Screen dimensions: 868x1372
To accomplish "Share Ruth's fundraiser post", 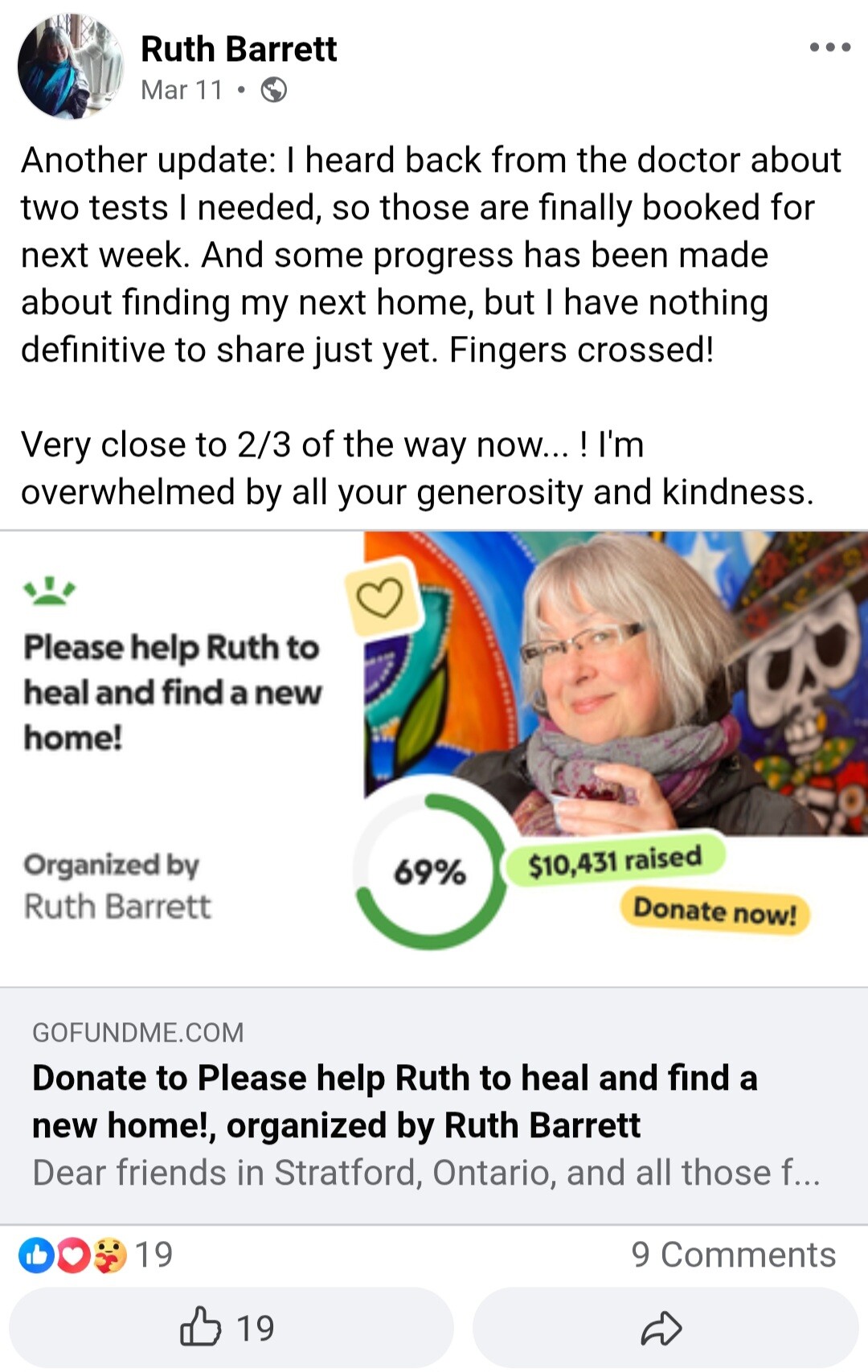I will click(662, 1327).
